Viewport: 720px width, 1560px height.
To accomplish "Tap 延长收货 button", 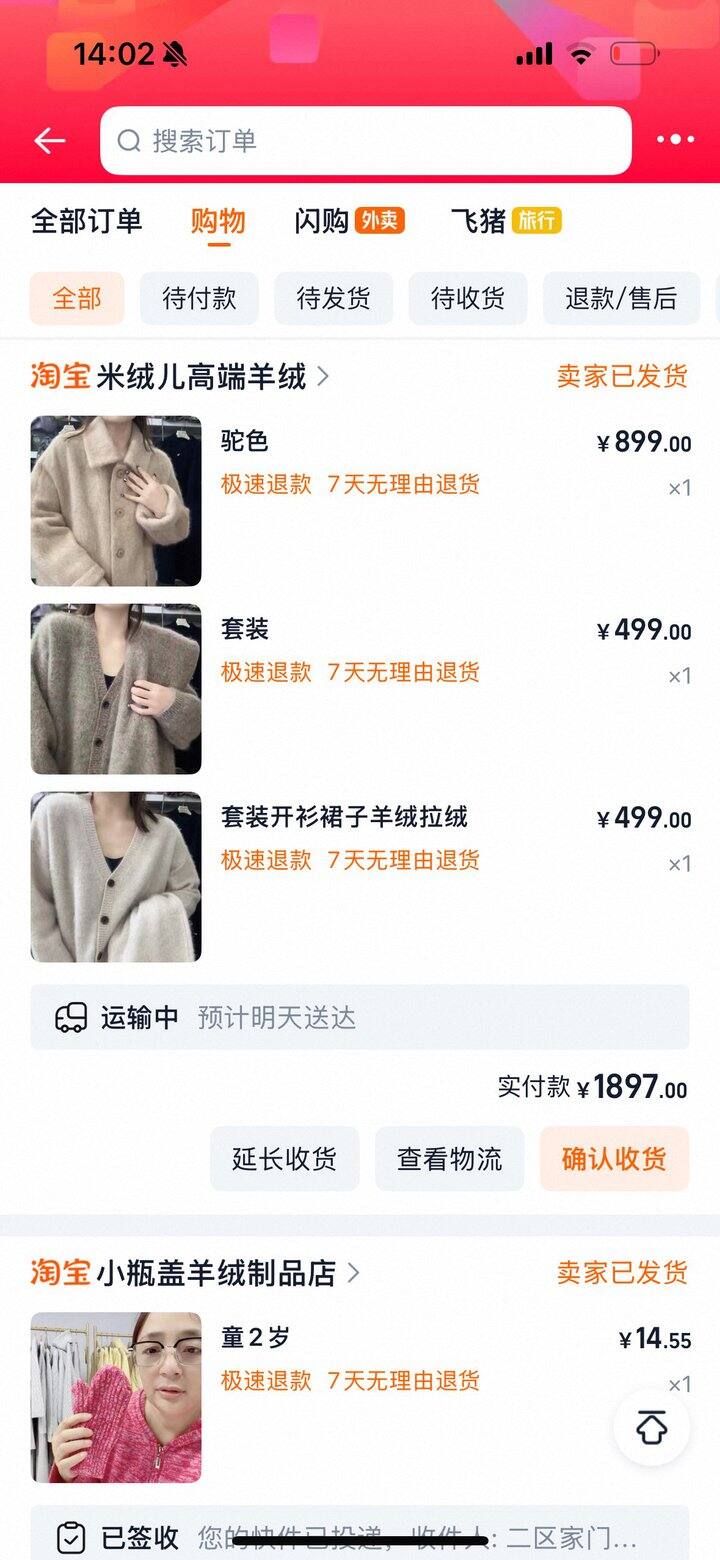I will click(284, 1159).
